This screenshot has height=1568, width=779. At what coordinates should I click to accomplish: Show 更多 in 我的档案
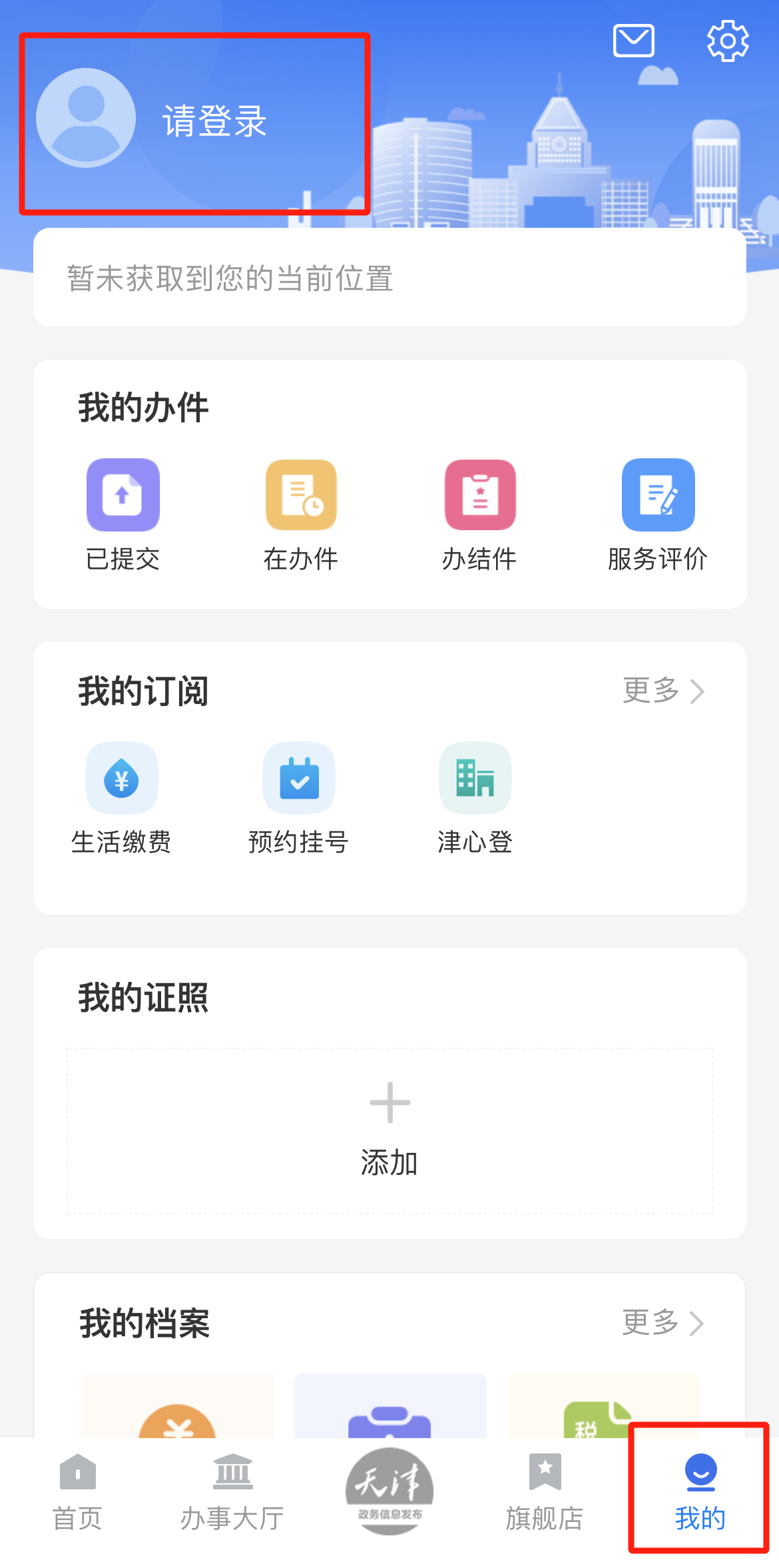point(663,1323)
